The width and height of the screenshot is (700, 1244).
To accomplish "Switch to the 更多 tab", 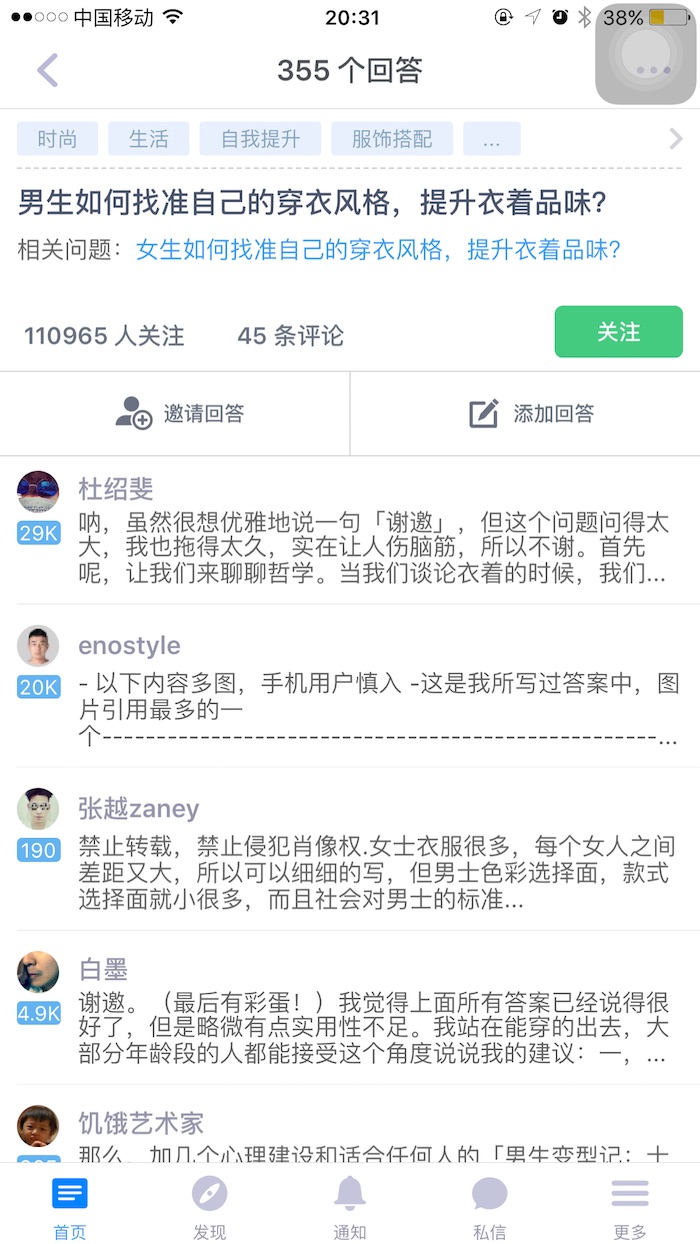I will coord(630,1205).
